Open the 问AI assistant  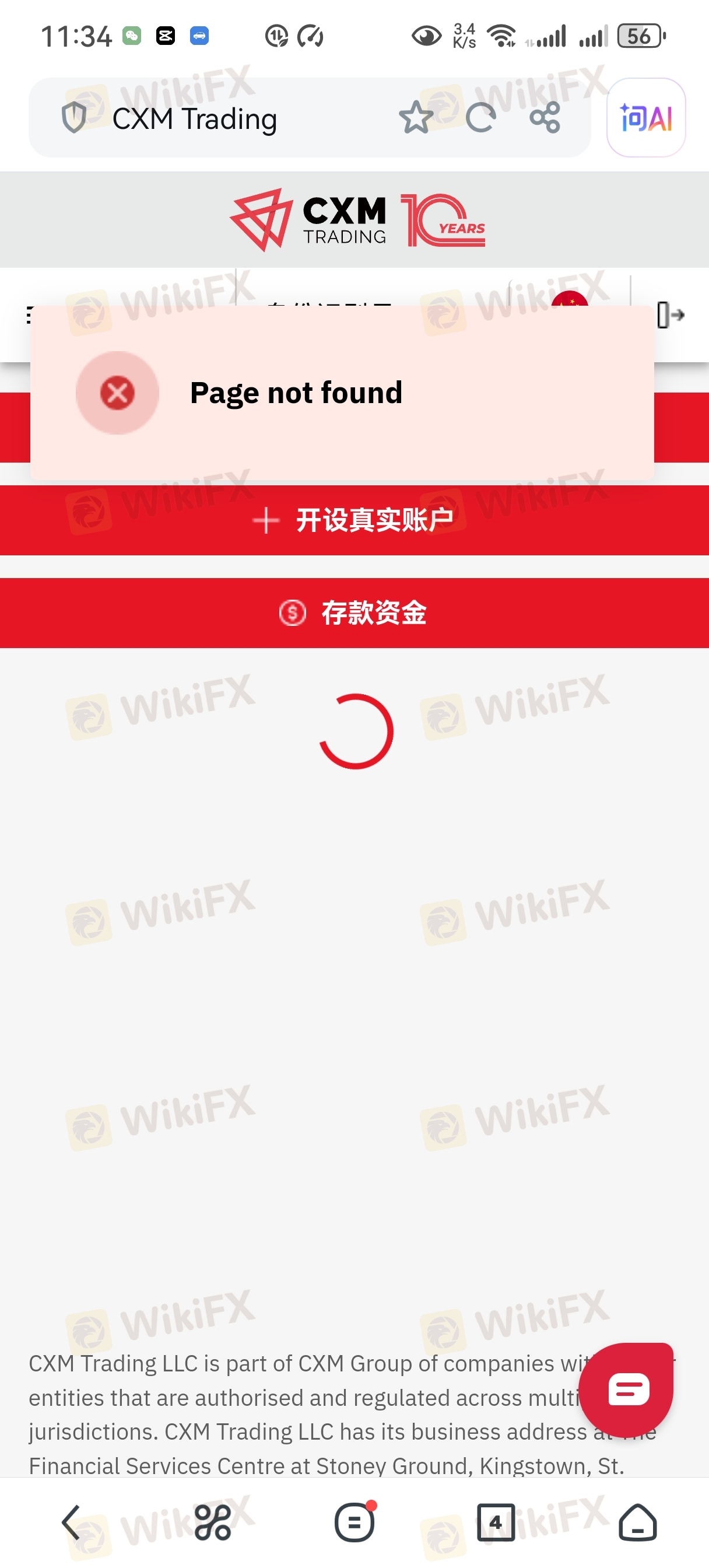pos(645,117)
